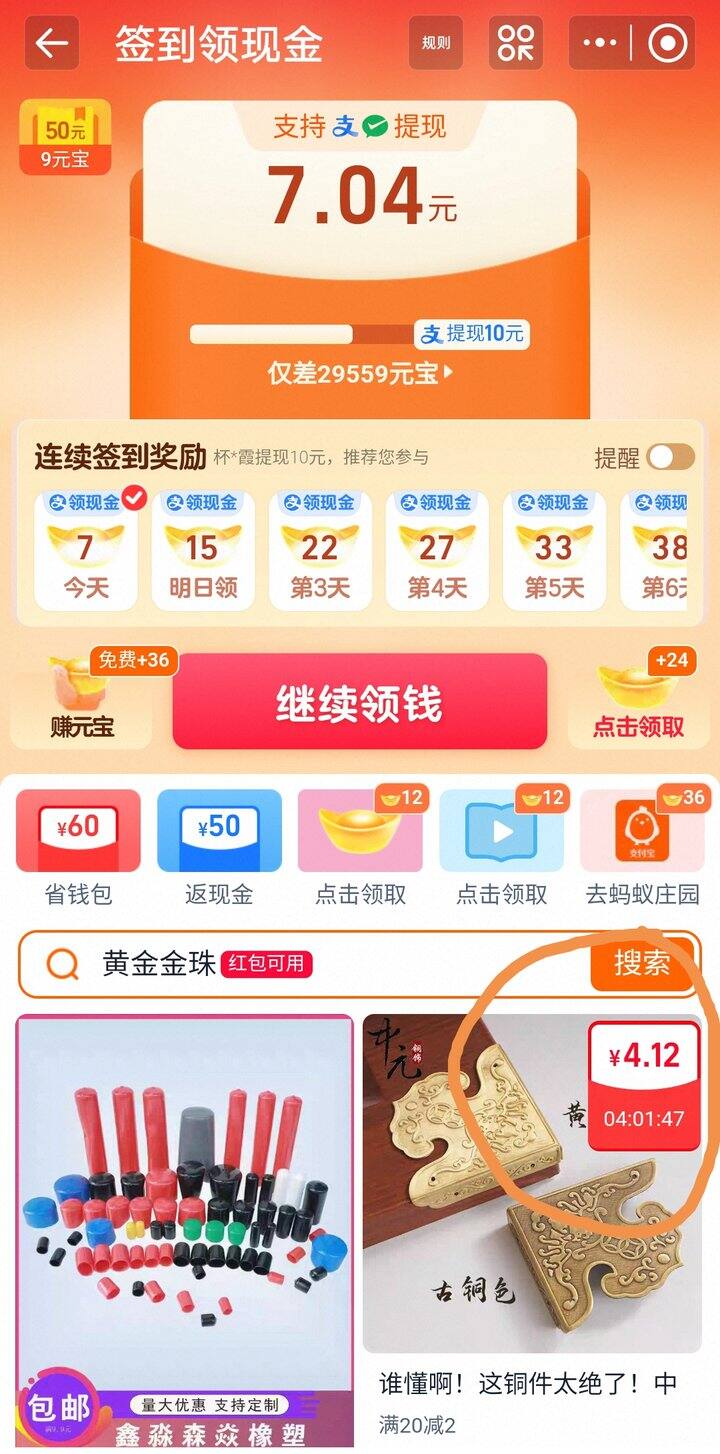Image resolution: width=720 pixels, height=1454 pixels.
Task: Tap the red 继续领钱 button
Action: (x=359, y=703)
